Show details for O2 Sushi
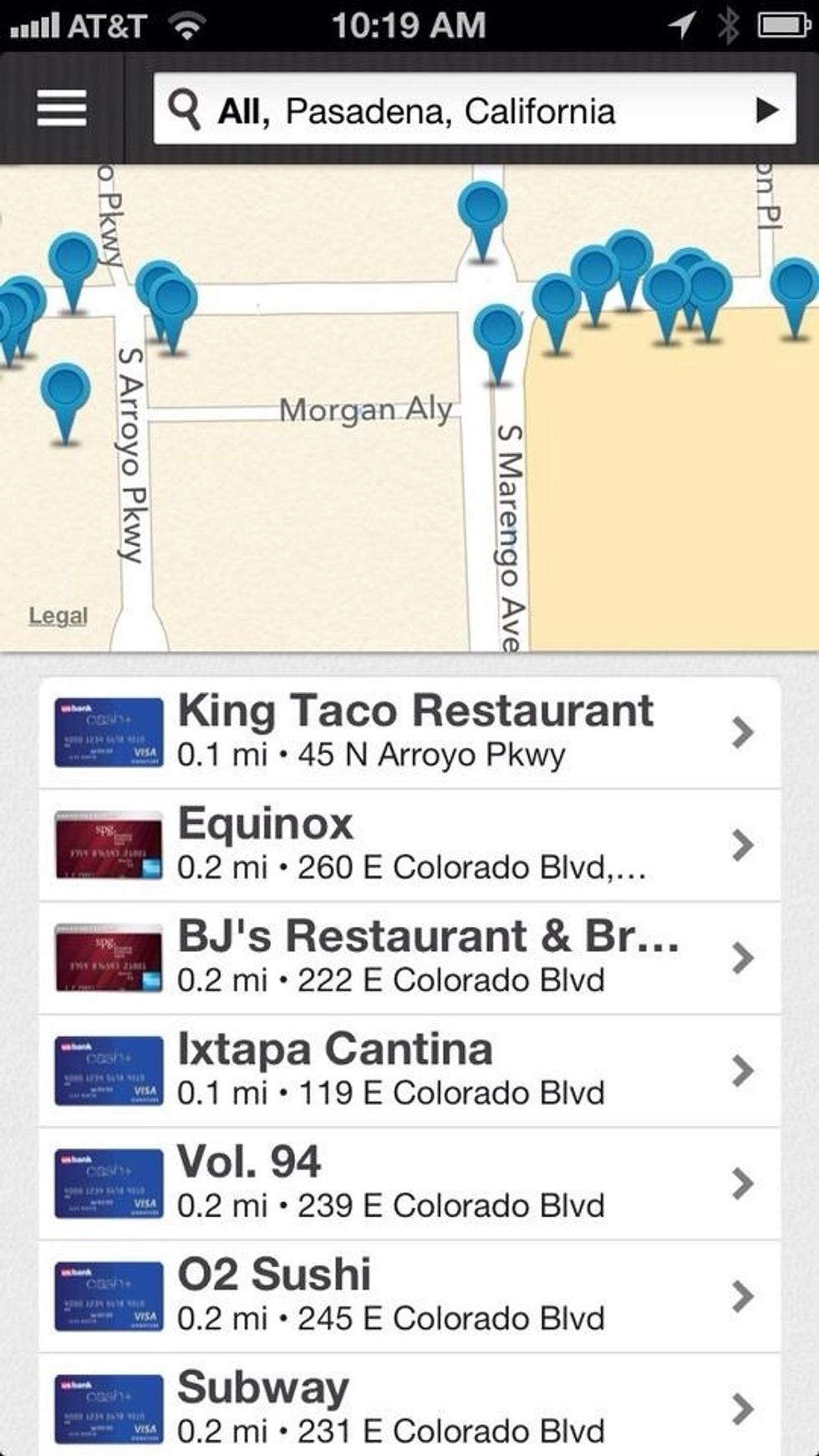 (x=409, y=1297)
